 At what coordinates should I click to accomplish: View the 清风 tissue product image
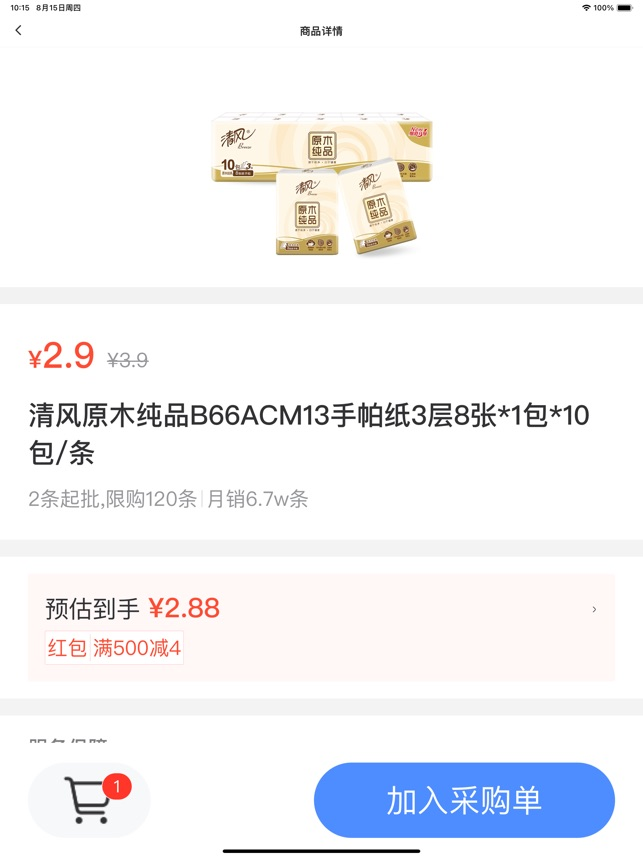(x=321, y=183)
